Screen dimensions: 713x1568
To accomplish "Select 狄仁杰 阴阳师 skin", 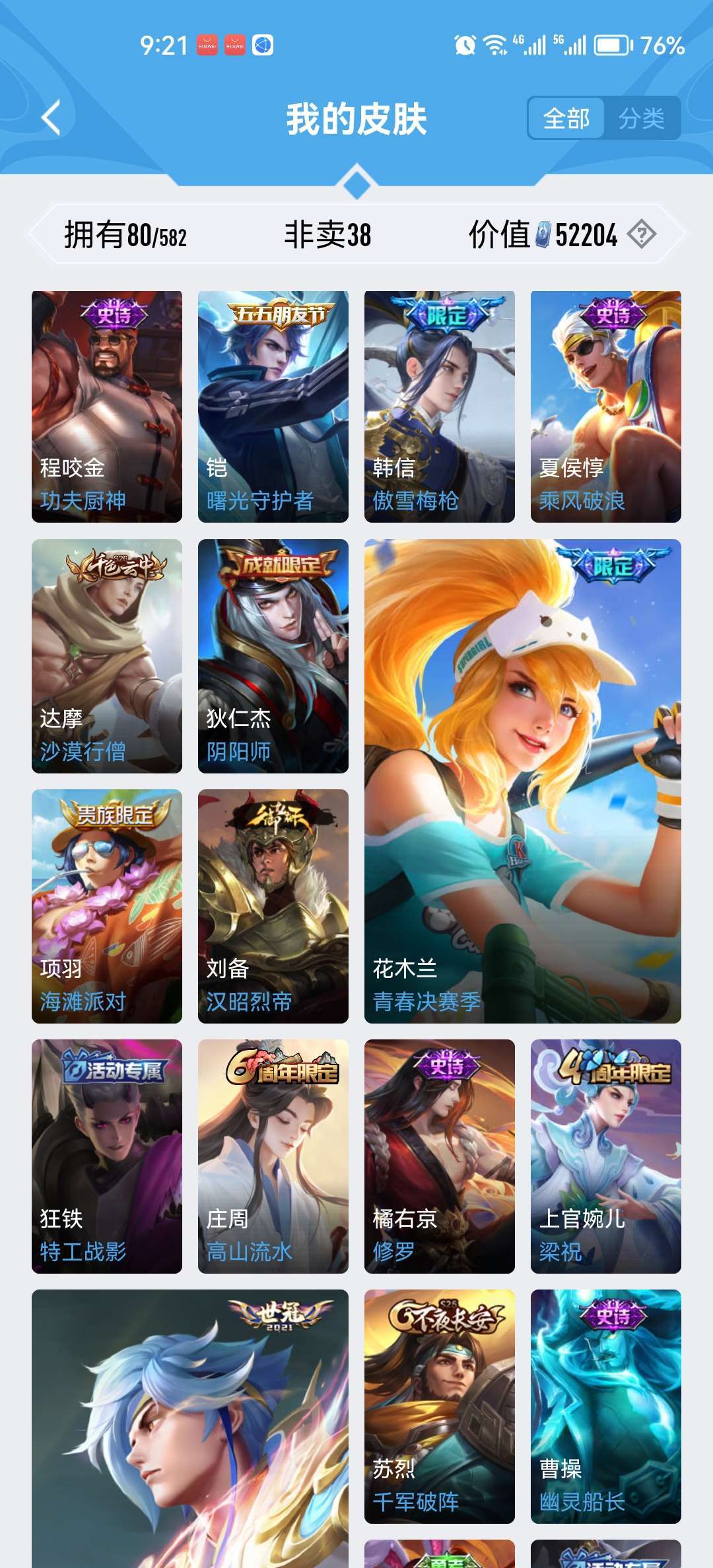I will pyautogui.click(x=273, y=656).
